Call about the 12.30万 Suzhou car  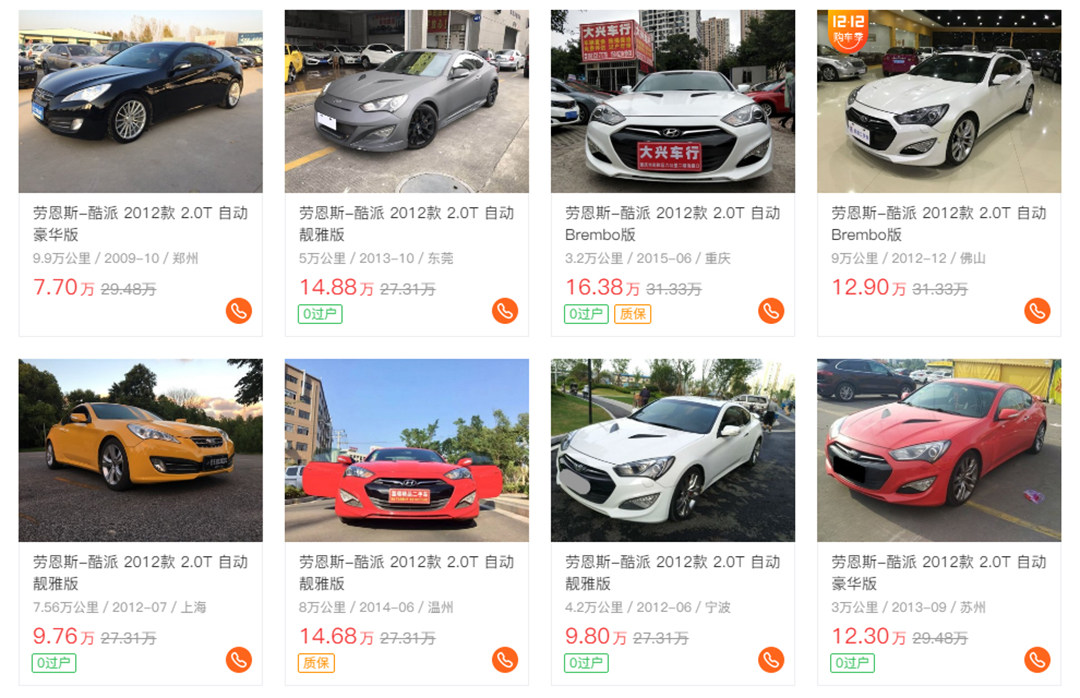(x=1037, y=660)
